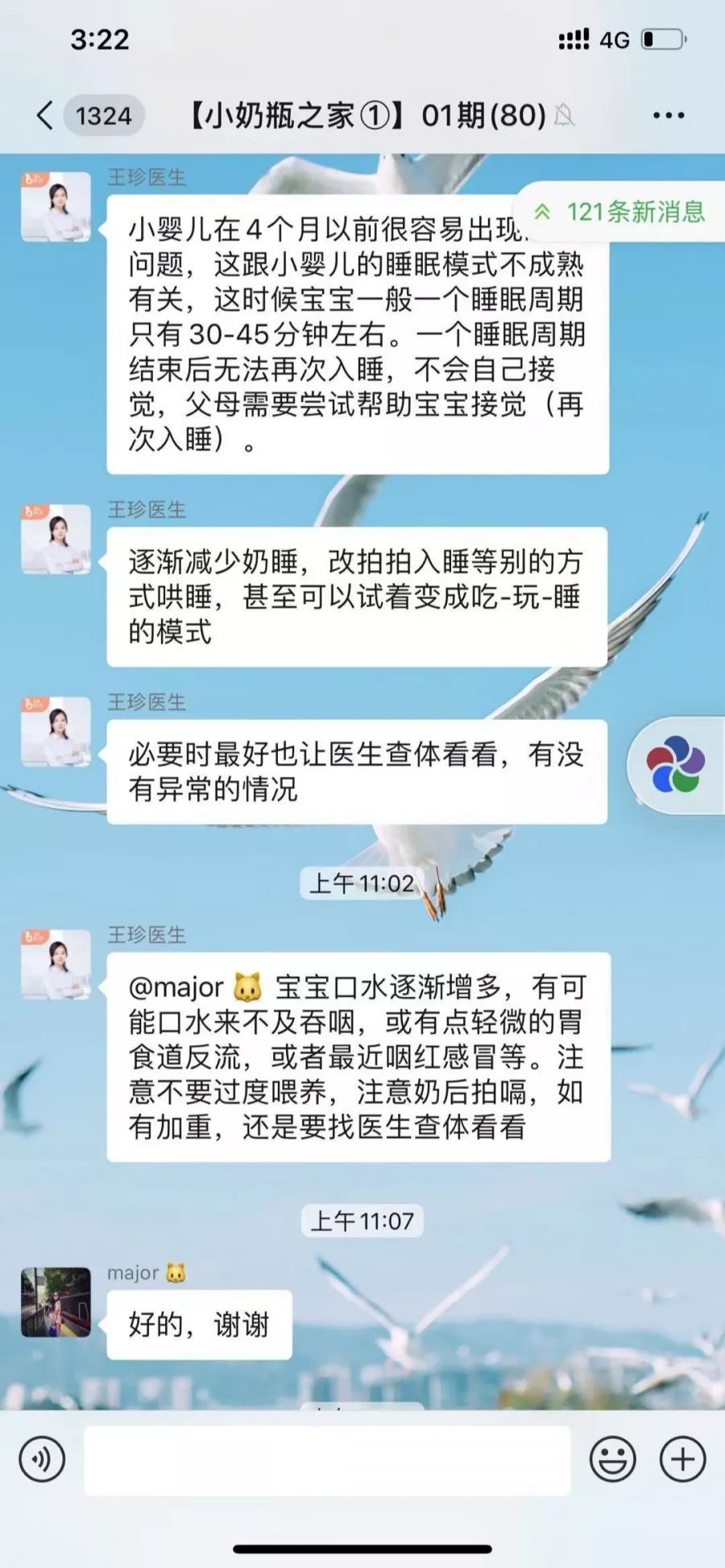Screen dimensions: 725x1568
Task: Tap the floating colorful pinwheel button
Action: tap(676, 765)
